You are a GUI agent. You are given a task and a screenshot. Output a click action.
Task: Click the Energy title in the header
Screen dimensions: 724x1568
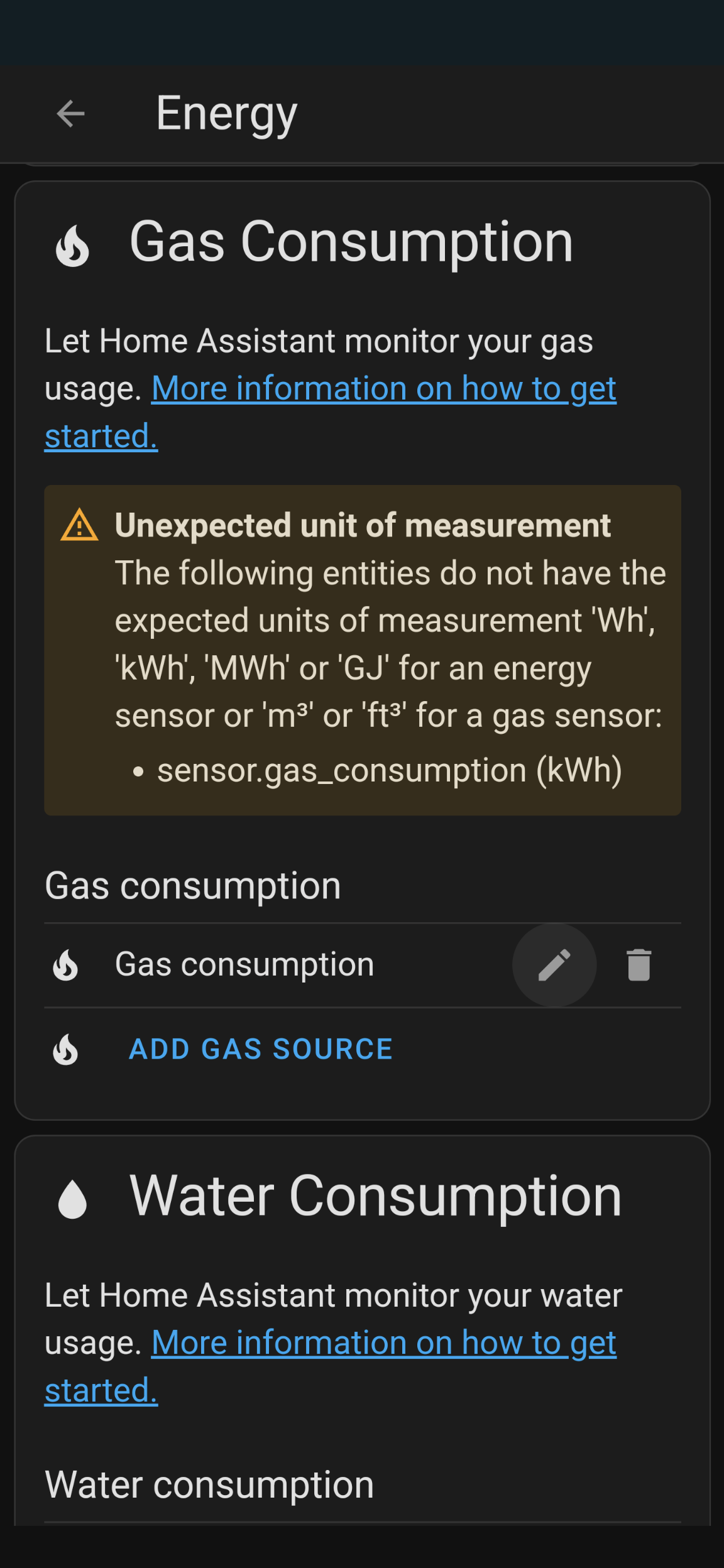[226, 114]
